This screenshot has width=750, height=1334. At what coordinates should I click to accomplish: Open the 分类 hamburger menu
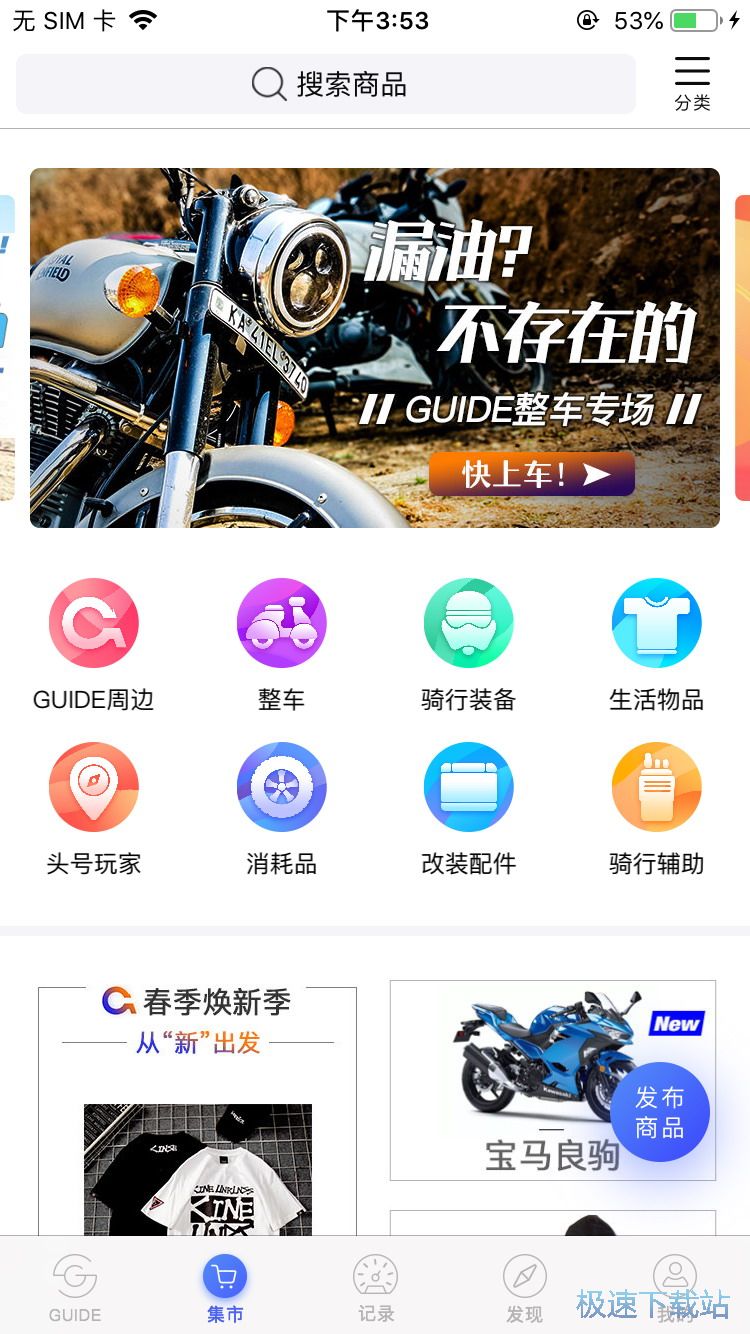[693, 80]
